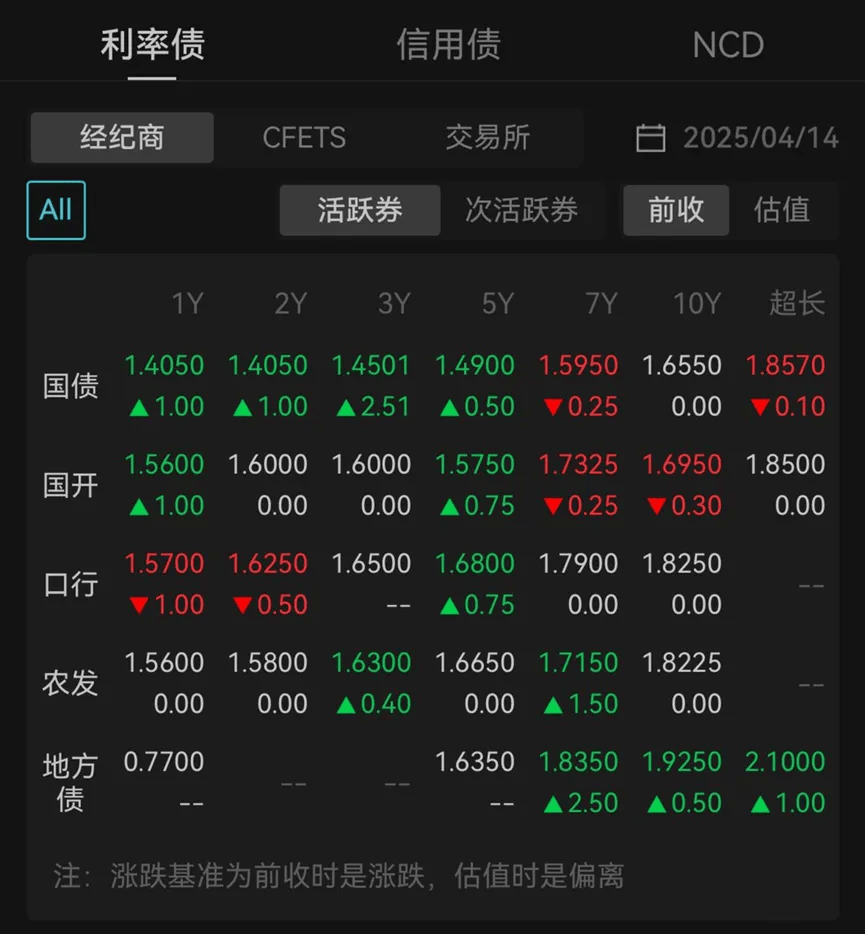Select the 交易所 data source
The width and height of the screenshot is (865, 934).
tap(489, 138)
